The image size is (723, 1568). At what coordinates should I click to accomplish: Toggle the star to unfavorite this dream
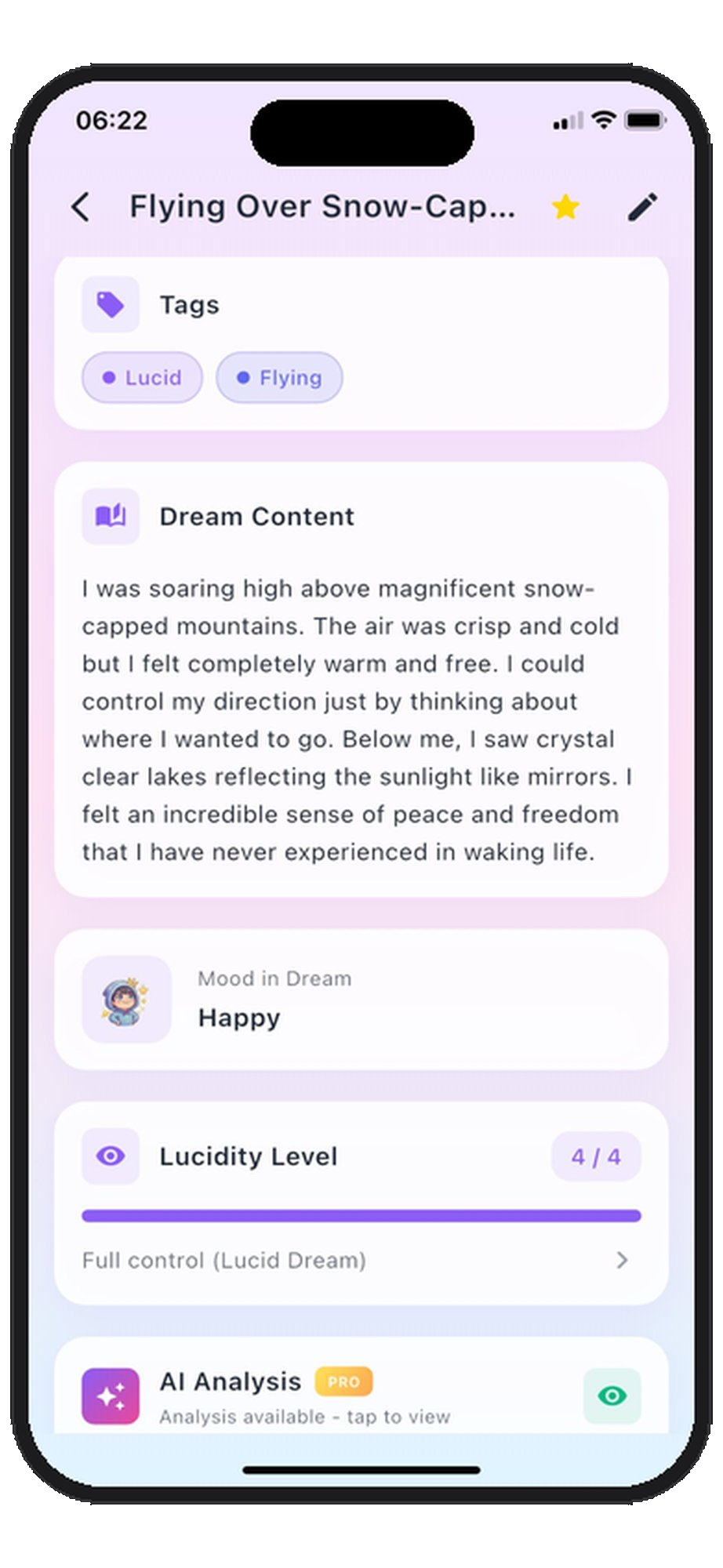[x=565, y=206]
